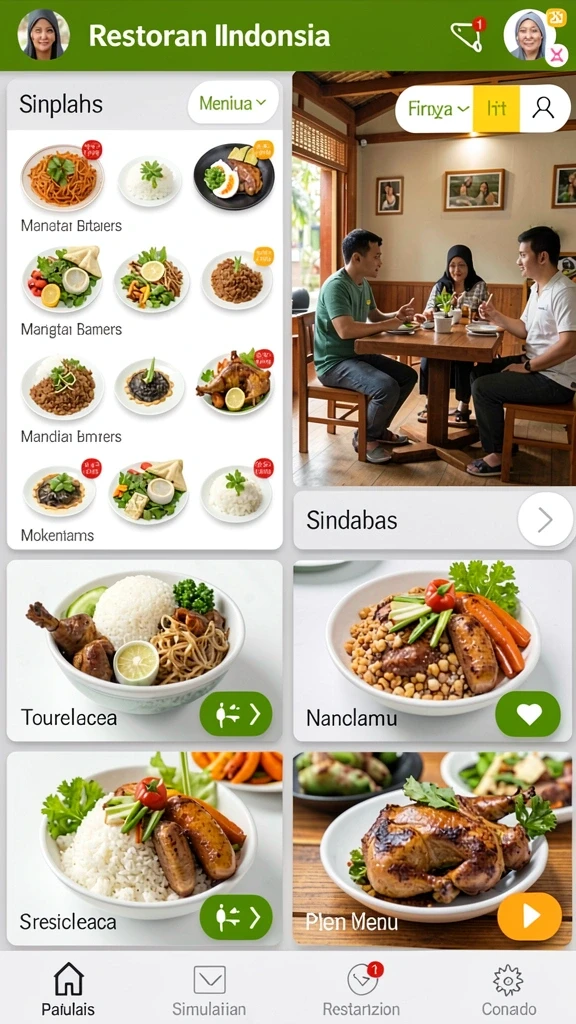Open the roast chicken dish in Mandiaı Bmrers
Viewport: 576px width, 1024px height.
(x=236, y=383)
